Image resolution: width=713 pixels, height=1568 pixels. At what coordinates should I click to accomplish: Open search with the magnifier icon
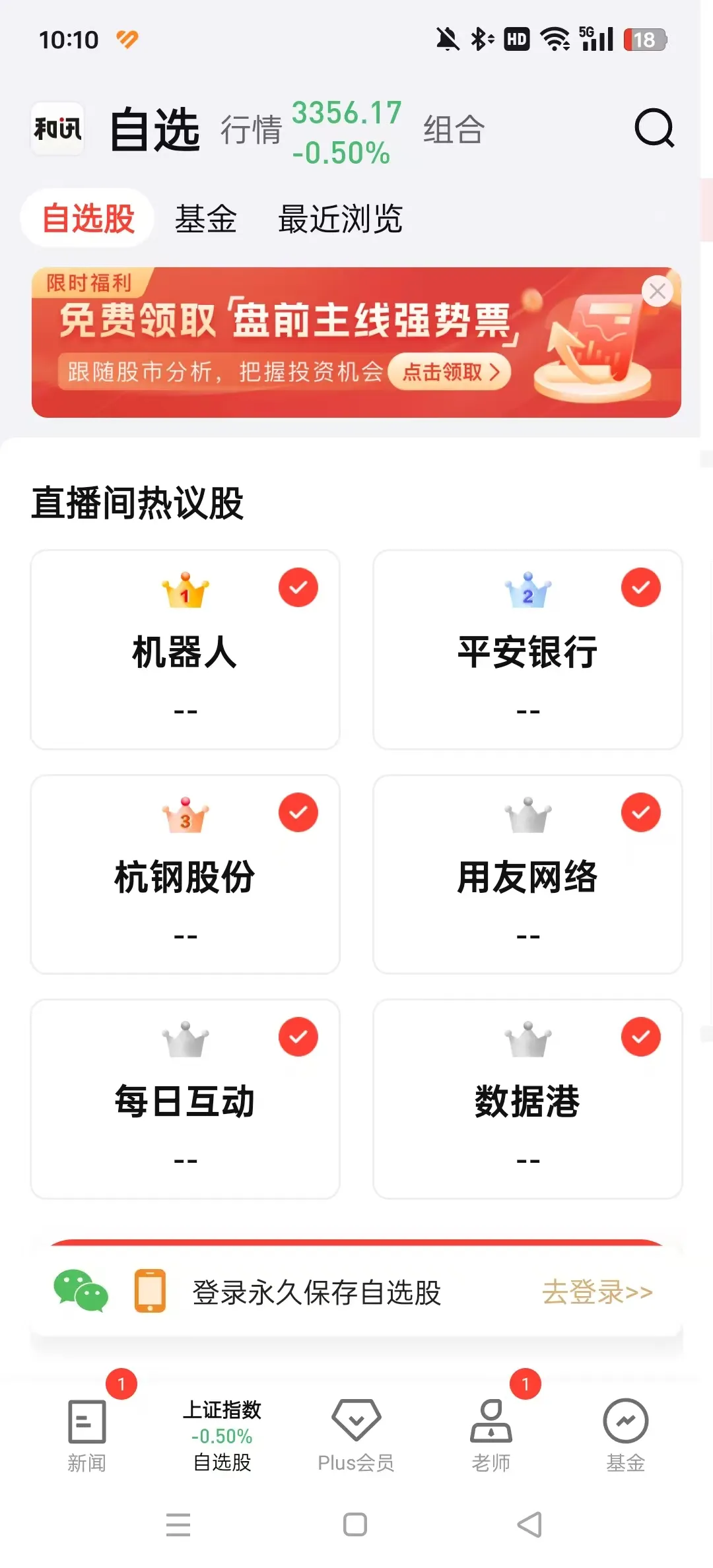(654, 129)
